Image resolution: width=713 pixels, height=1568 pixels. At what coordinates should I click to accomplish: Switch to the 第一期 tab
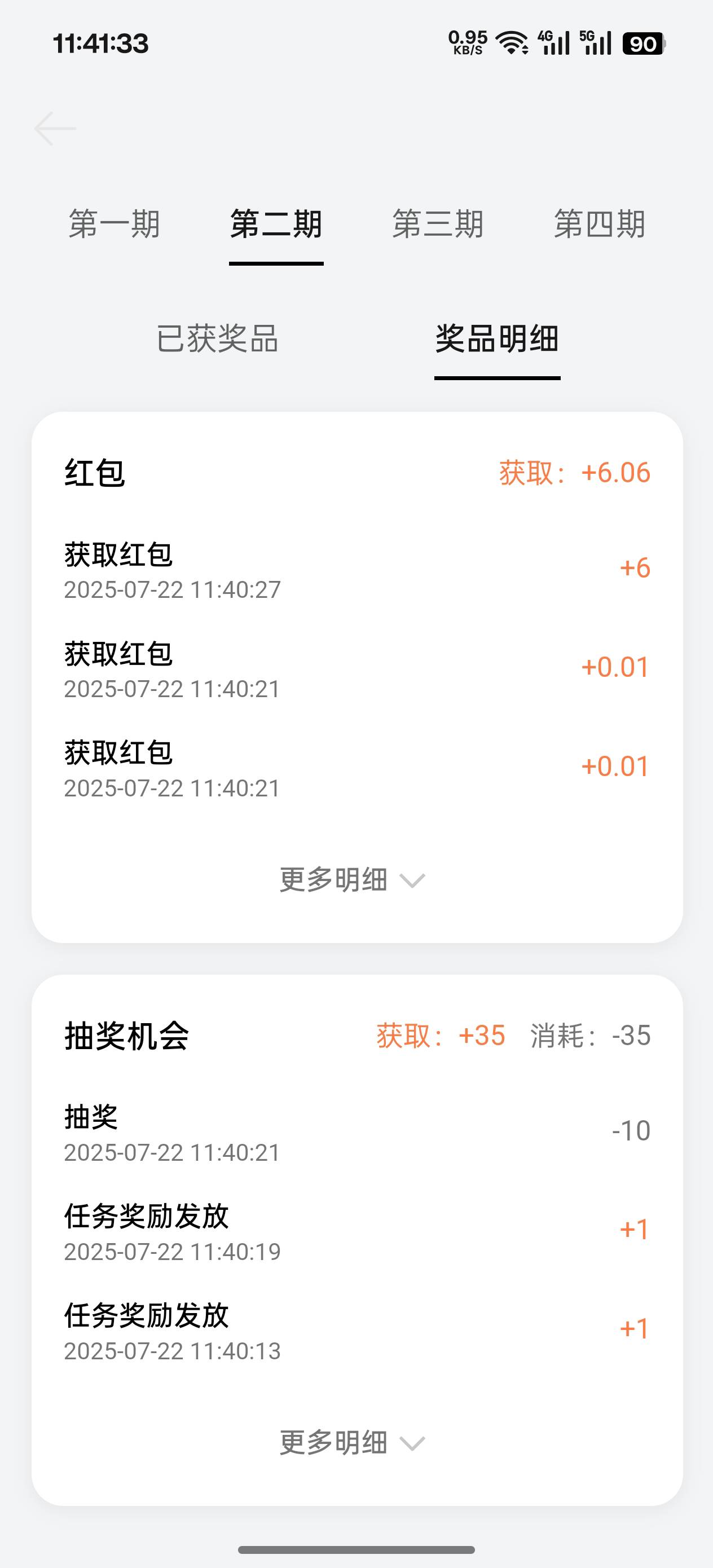coord(115,224)
